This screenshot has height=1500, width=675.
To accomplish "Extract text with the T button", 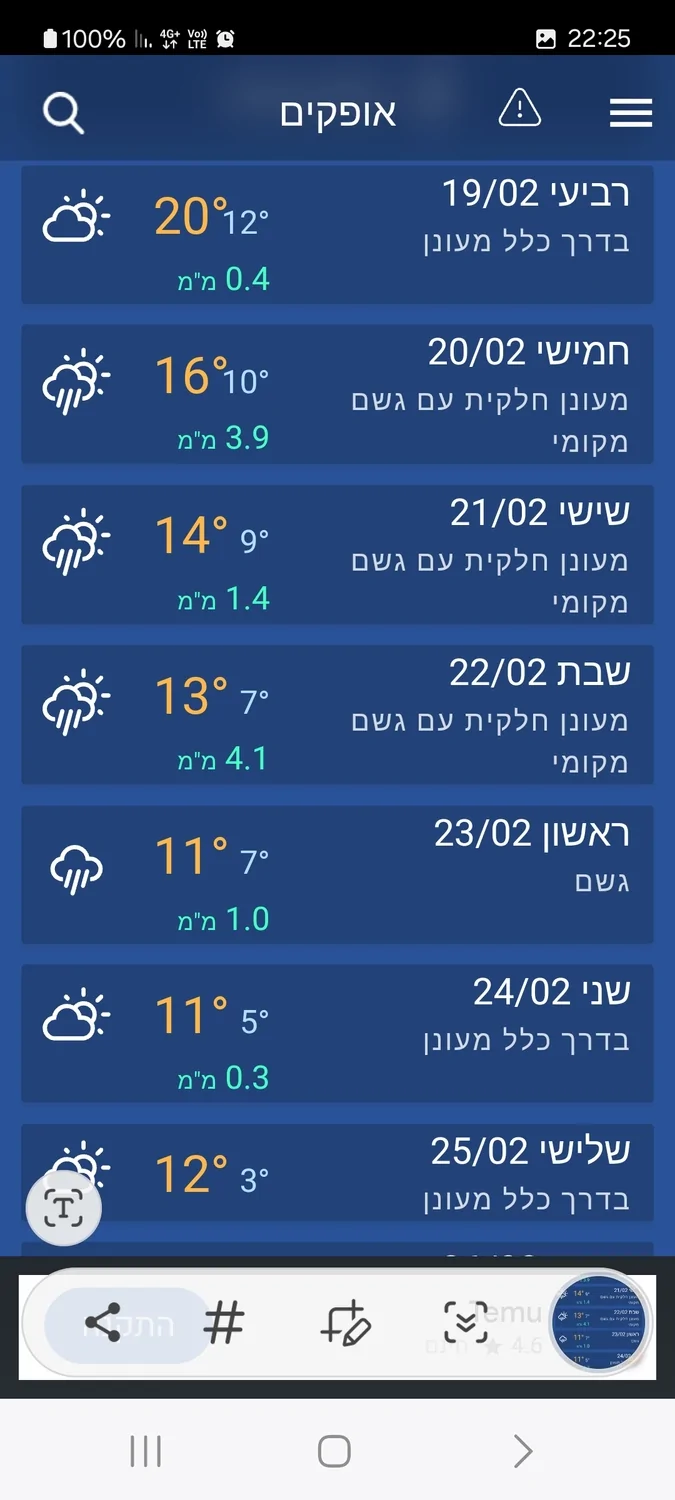I will (x=63, y=1208).
